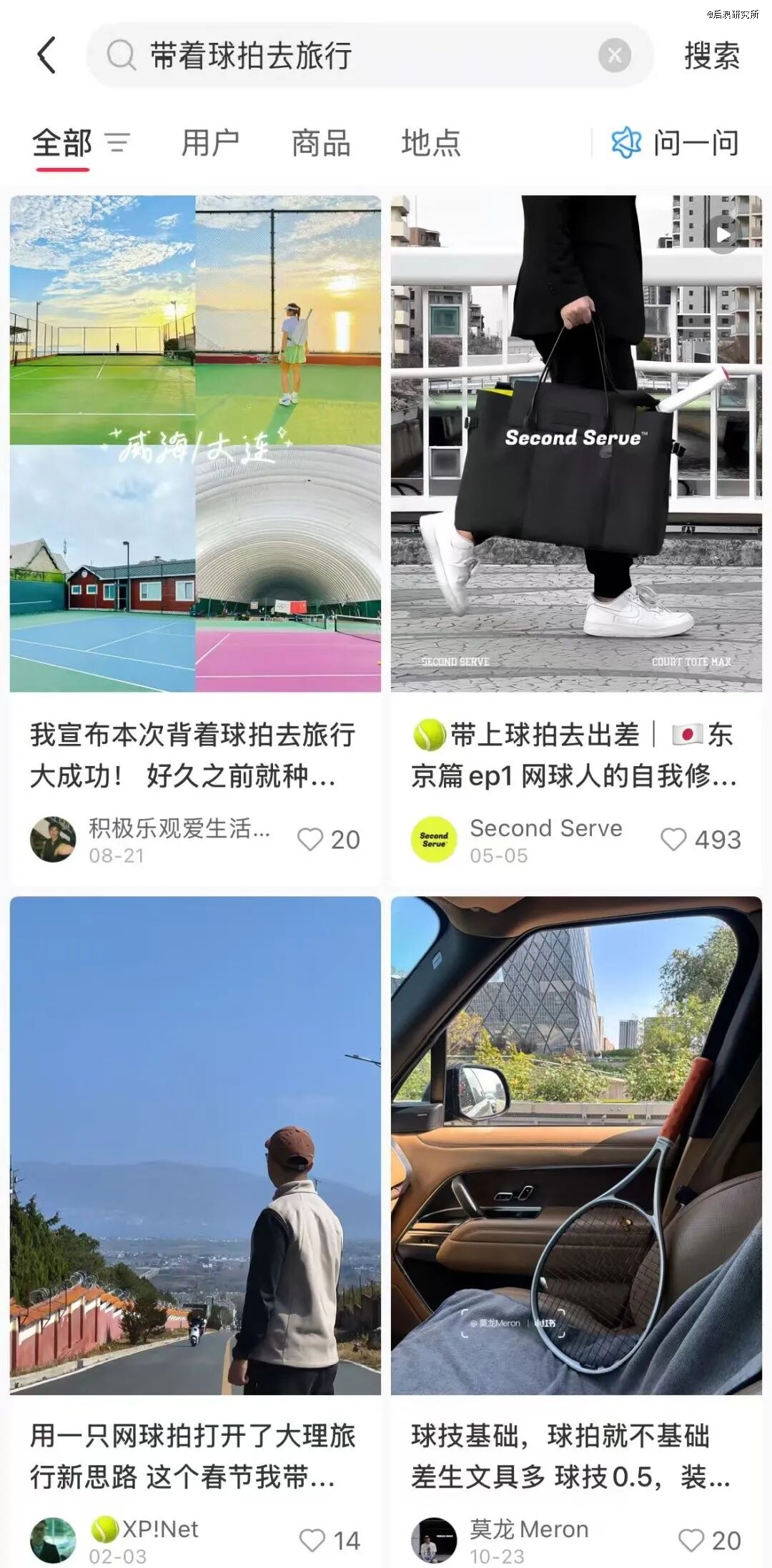Image resolution: width=772 pixels, height=1568 pixels.
Task: Switch to the 地点 tab
Action: pos(431,143)
